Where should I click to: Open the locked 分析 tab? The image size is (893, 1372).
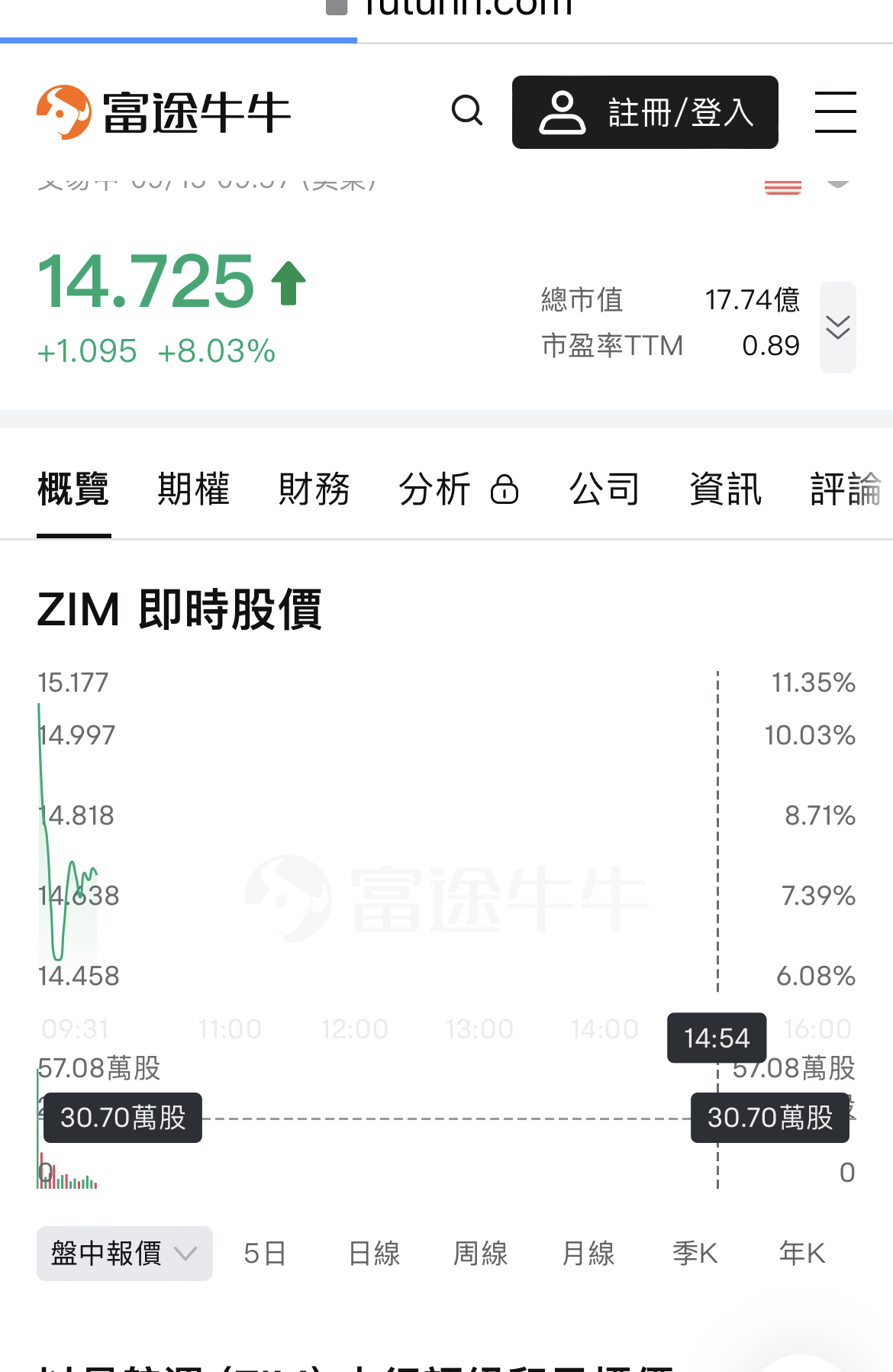point(459,489)
